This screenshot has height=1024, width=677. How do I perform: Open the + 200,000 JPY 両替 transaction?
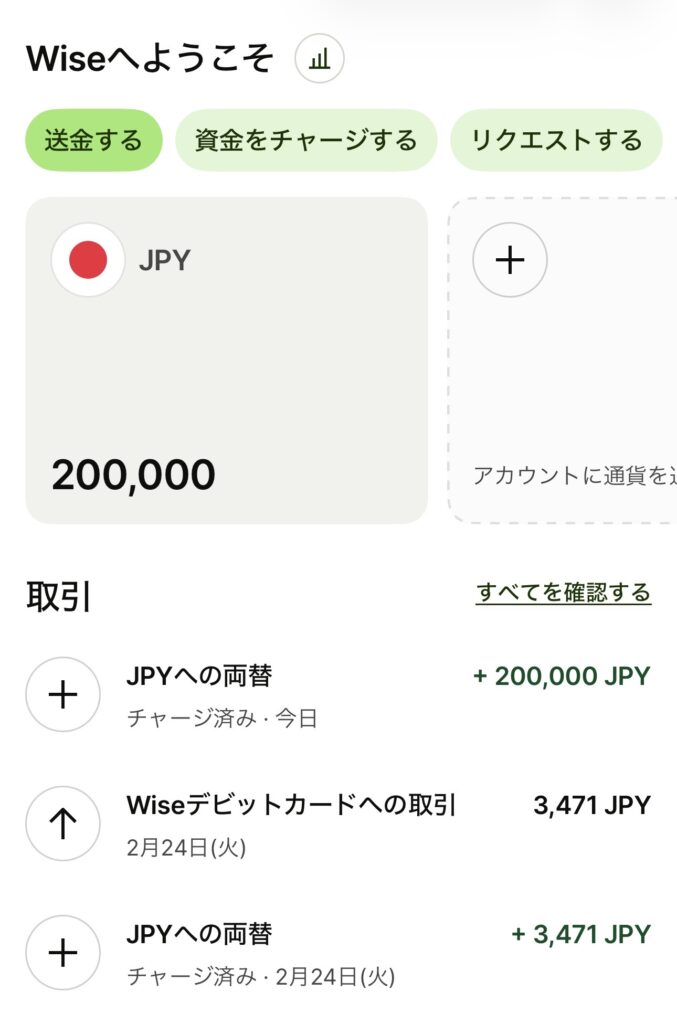click(x=338, y=694)
